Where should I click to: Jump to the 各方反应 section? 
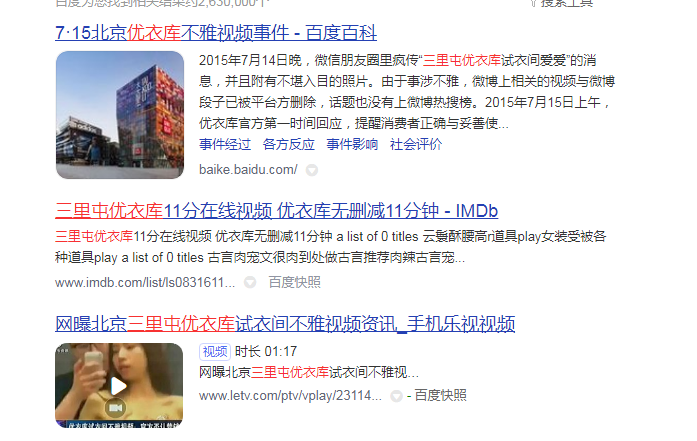(288, 144)
